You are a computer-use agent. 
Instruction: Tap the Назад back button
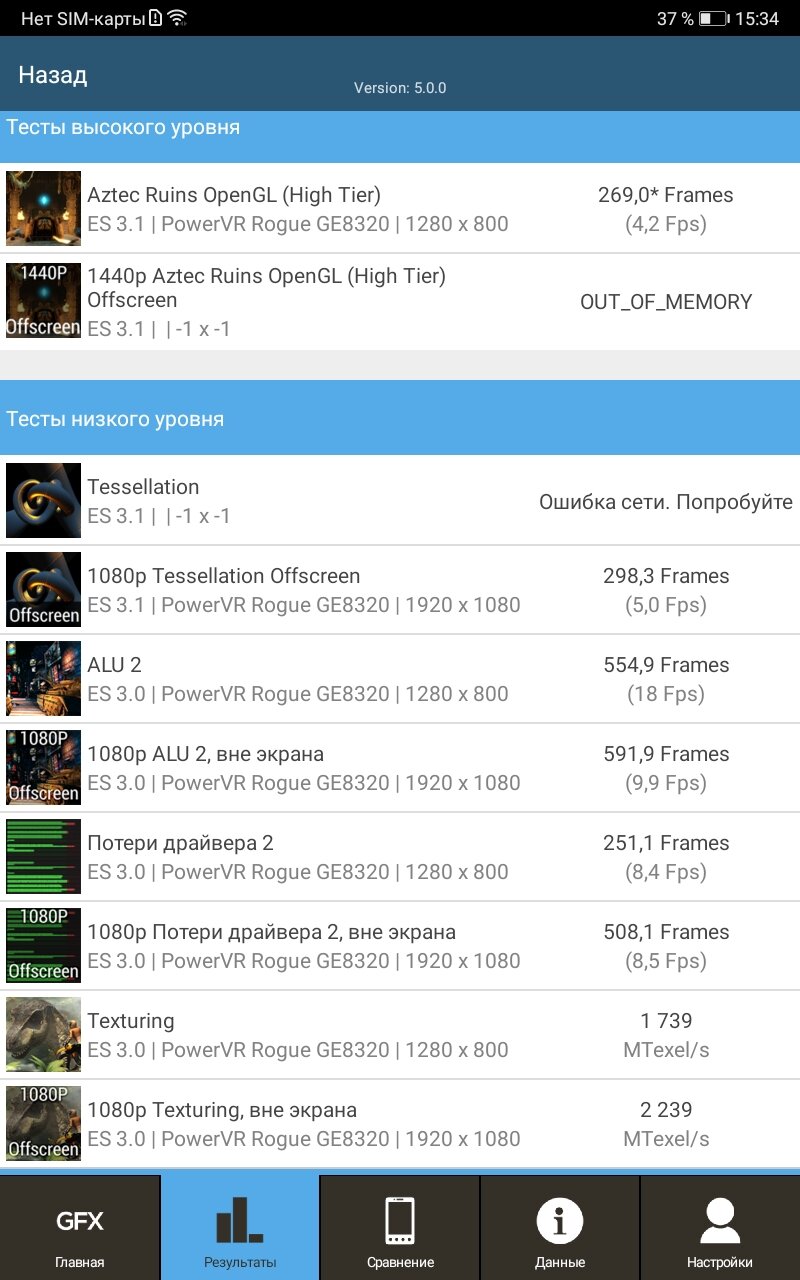(53, 75)
